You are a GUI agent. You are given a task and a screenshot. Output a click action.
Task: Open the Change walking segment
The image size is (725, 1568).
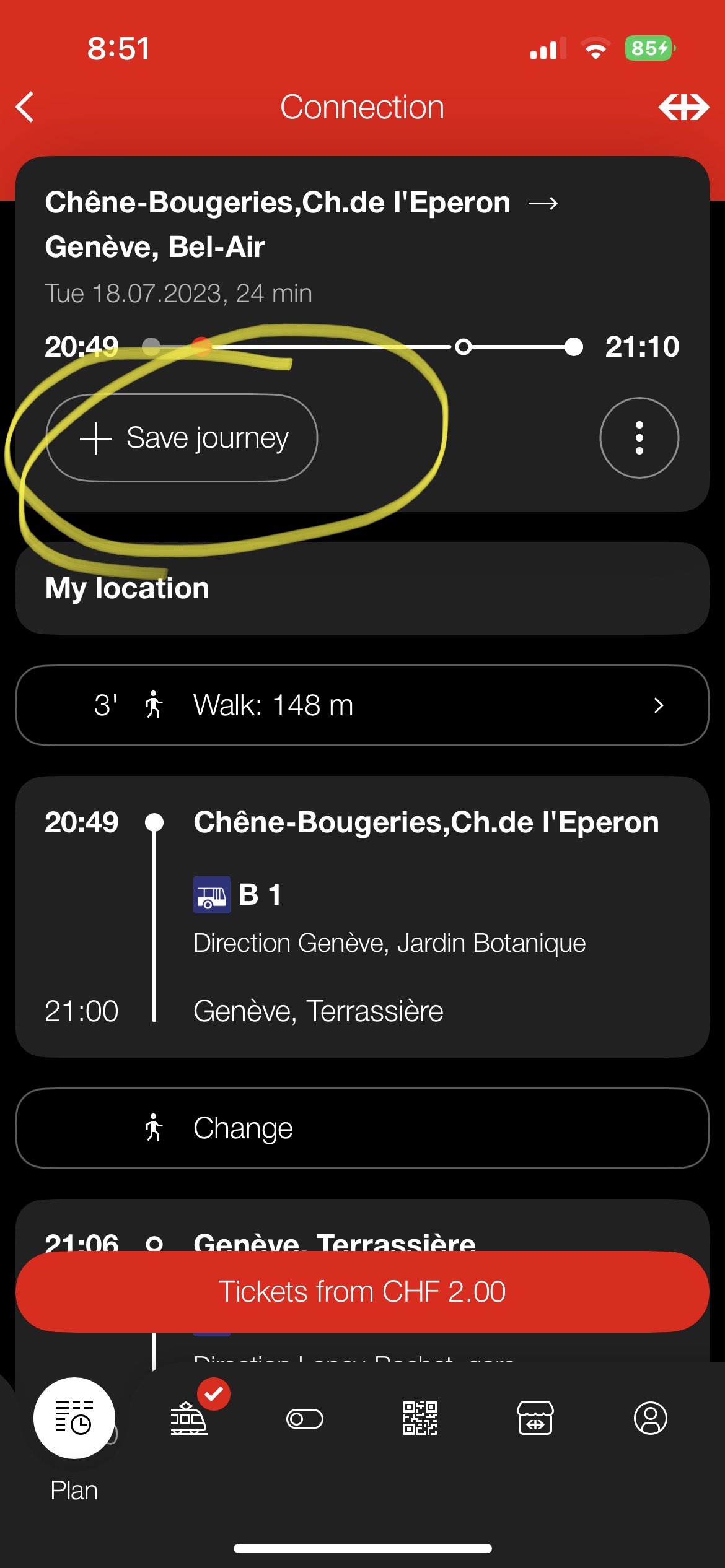pos(362,1128)
